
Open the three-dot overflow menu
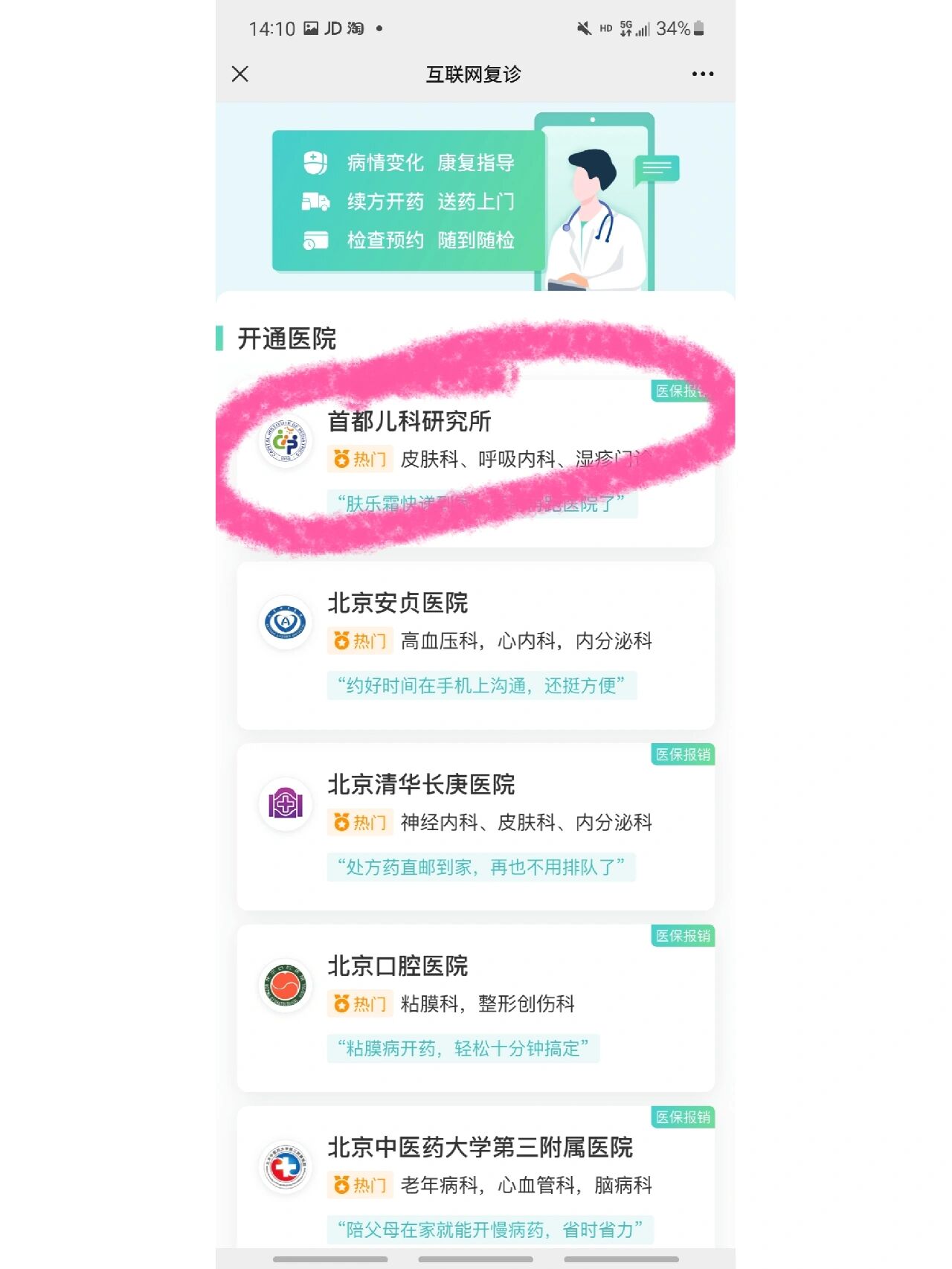[702, 74]
